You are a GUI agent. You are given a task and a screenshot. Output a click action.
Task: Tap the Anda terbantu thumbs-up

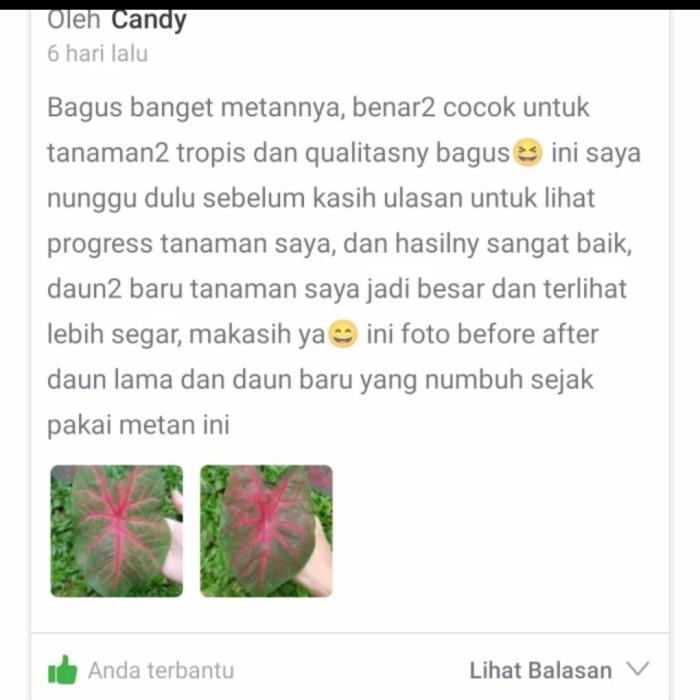point(63,669)
